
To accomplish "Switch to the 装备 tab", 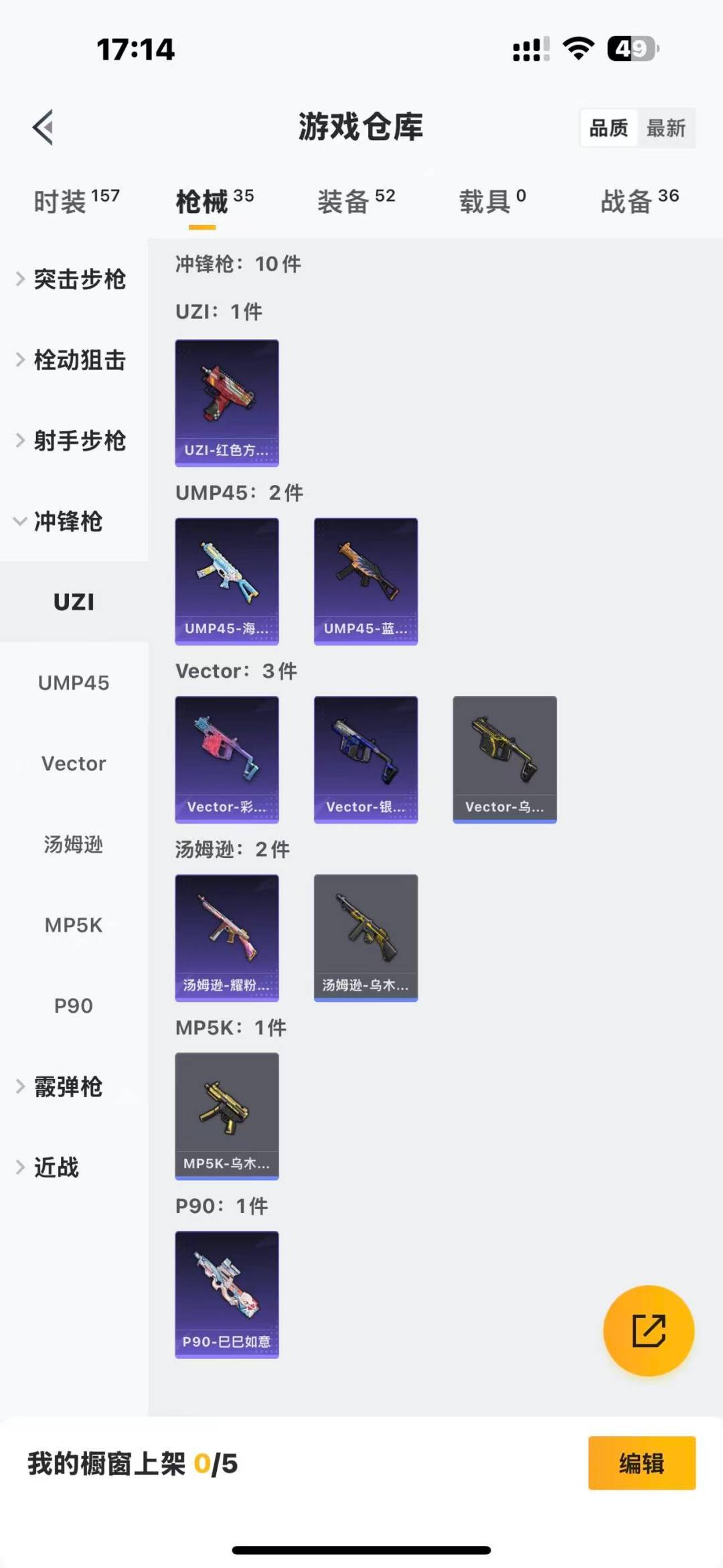I will point(355,201).
